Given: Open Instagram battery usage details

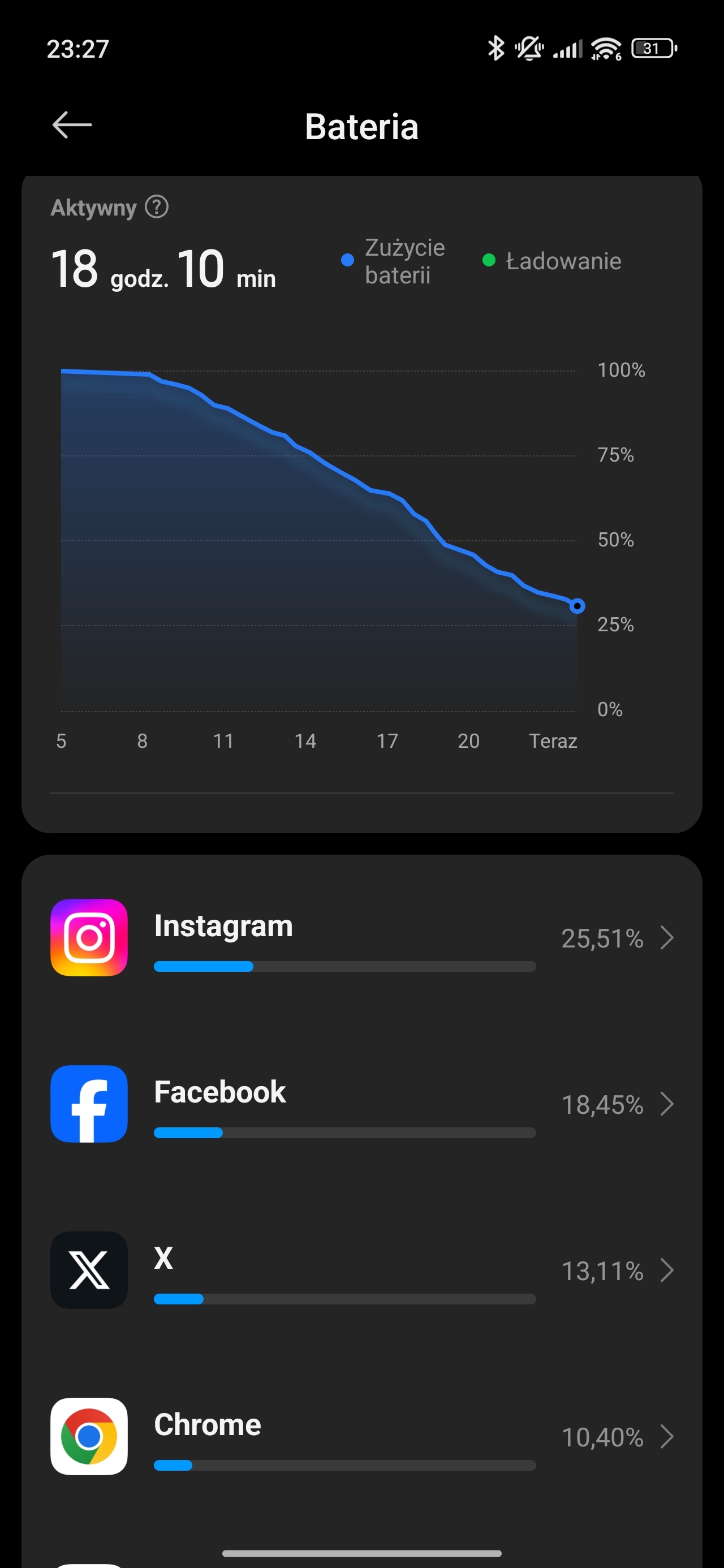Looking at the screenshot, I should tap(361, 937).
